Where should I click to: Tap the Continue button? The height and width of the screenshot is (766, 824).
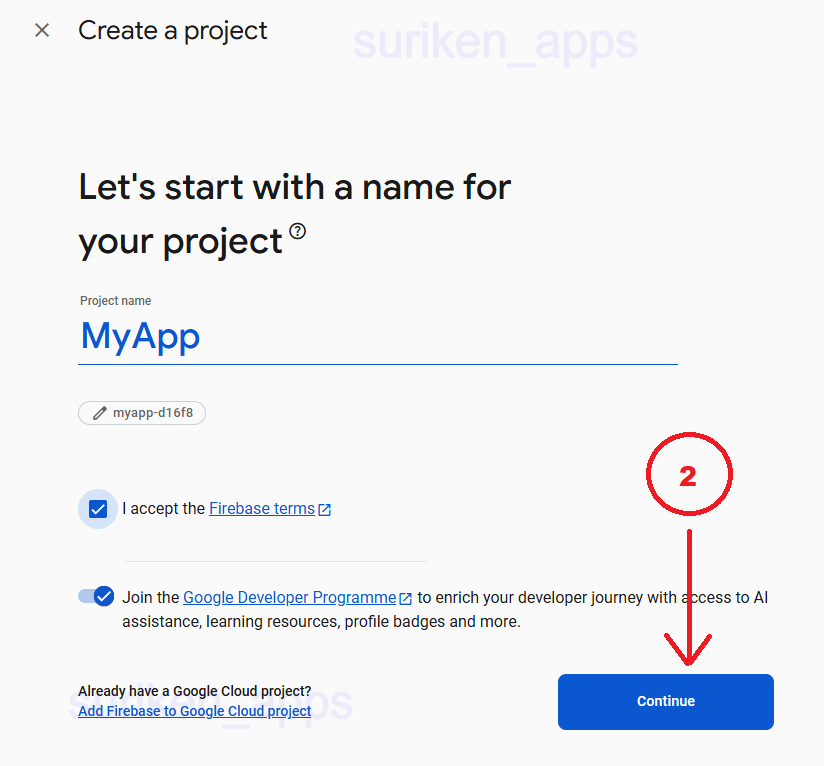[665, 701]
